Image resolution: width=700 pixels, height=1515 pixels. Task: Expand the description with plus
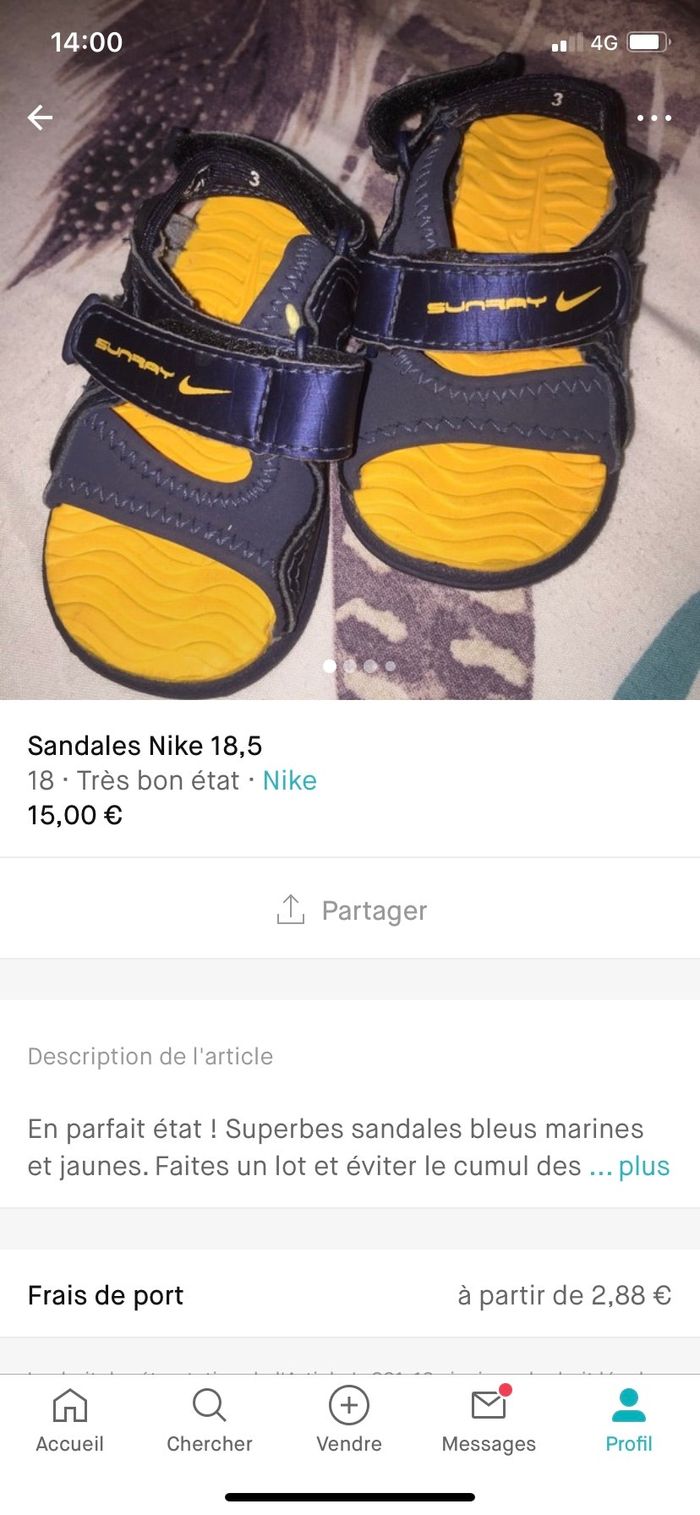643,1167
